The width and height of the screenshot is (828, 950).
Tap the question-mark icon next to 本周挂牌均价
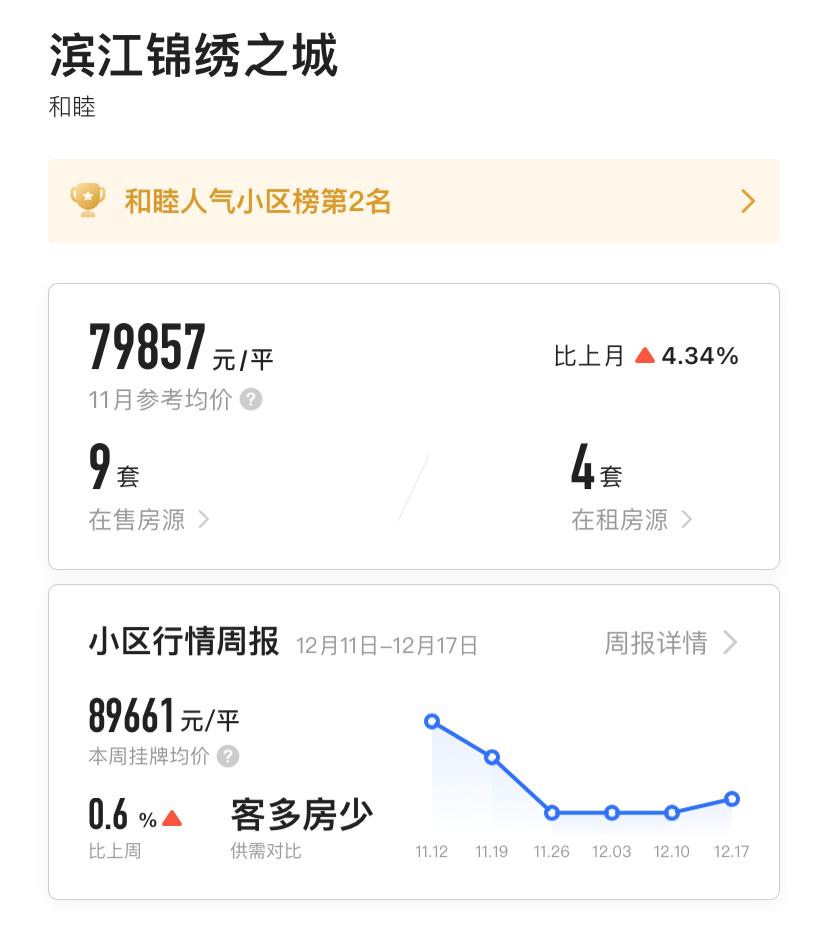[x=227, y=757]
